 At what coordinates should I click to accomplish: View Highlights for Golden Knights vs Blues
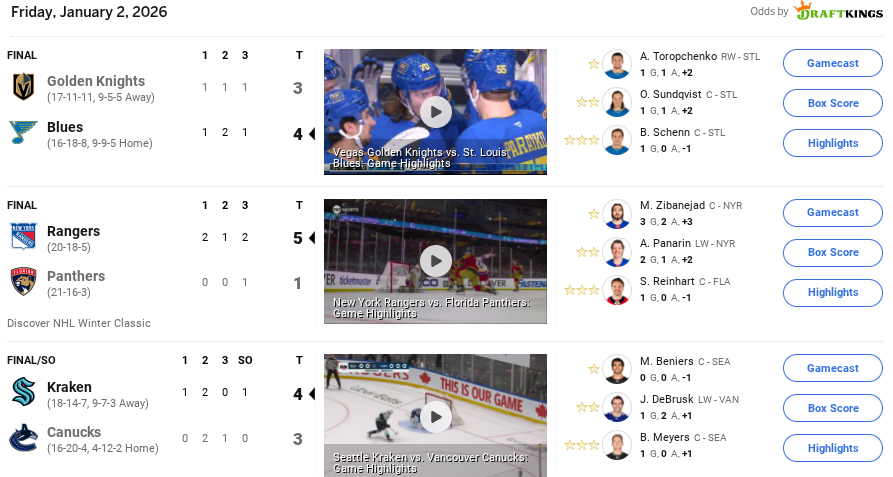tap(832, 143)
